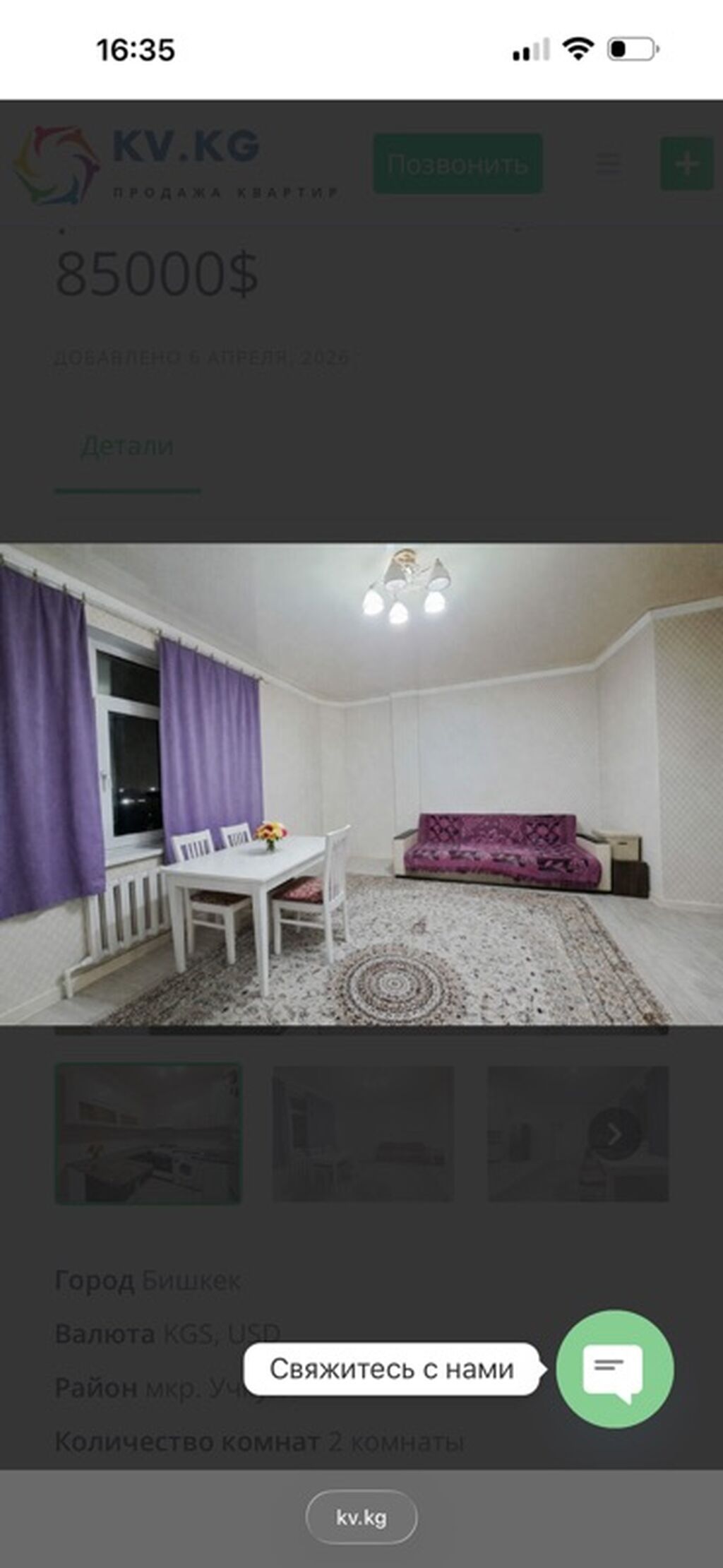Tap the kv.kg address pill

(361, 1517)
